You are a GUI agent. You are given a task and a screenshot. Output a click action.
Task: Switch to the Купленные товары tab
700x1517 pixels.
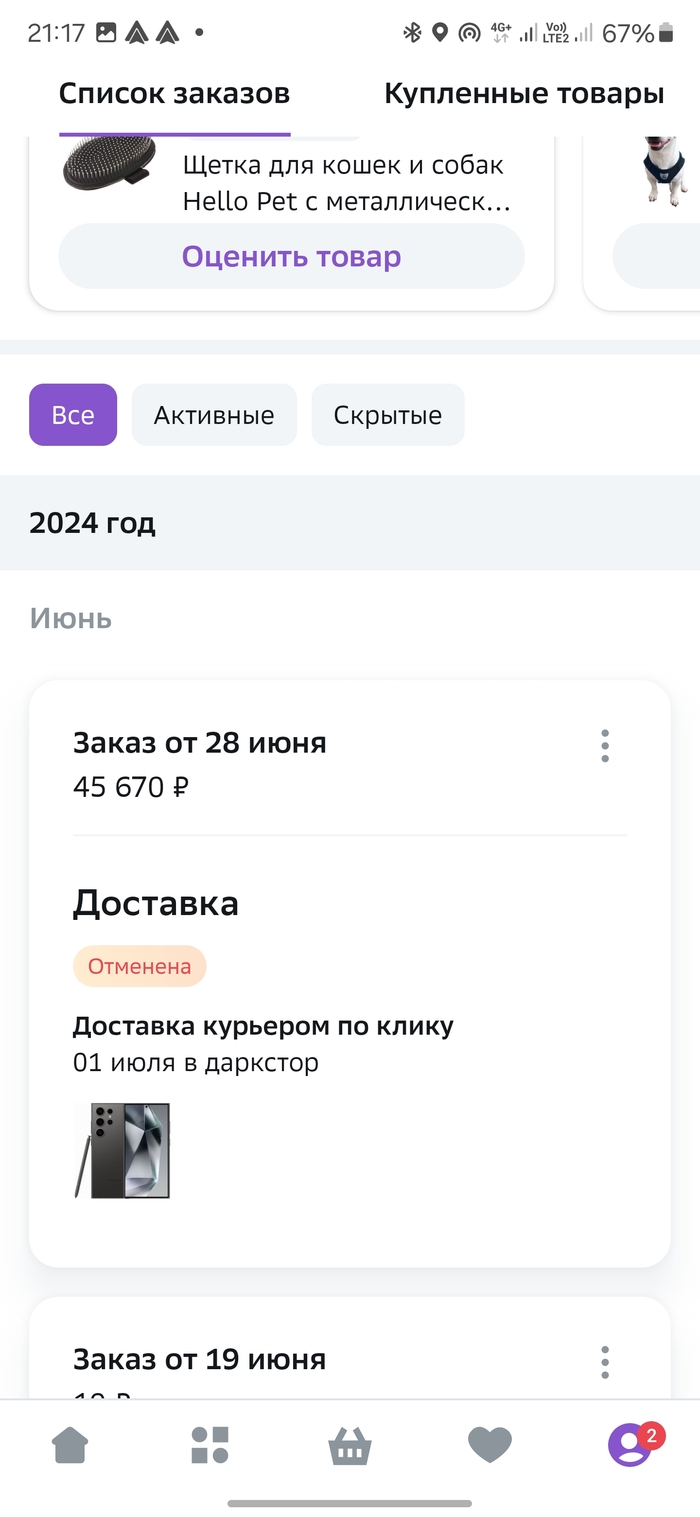(524, 94)
